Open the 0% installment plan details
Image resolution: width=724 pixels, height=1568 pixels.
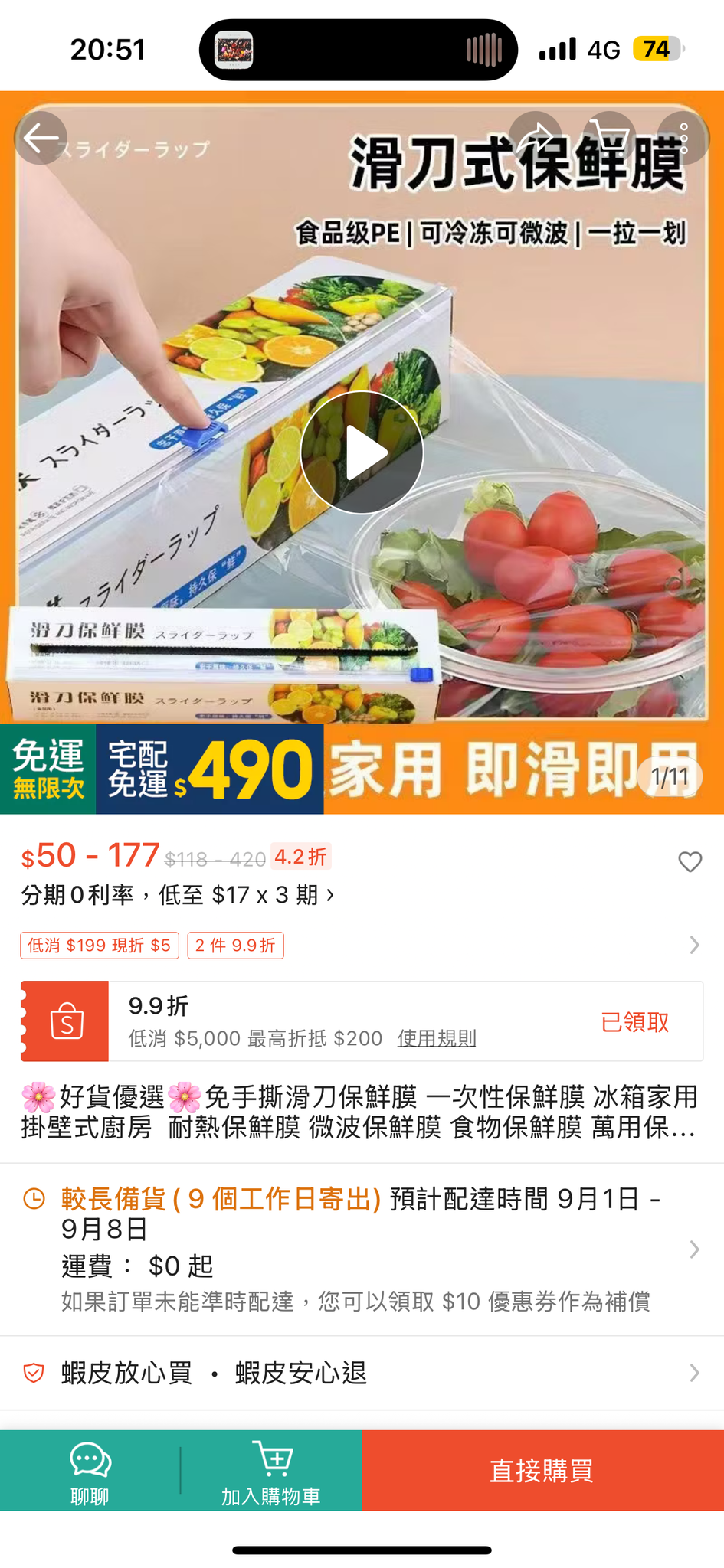pyautogui.click(x=178, y=894)
